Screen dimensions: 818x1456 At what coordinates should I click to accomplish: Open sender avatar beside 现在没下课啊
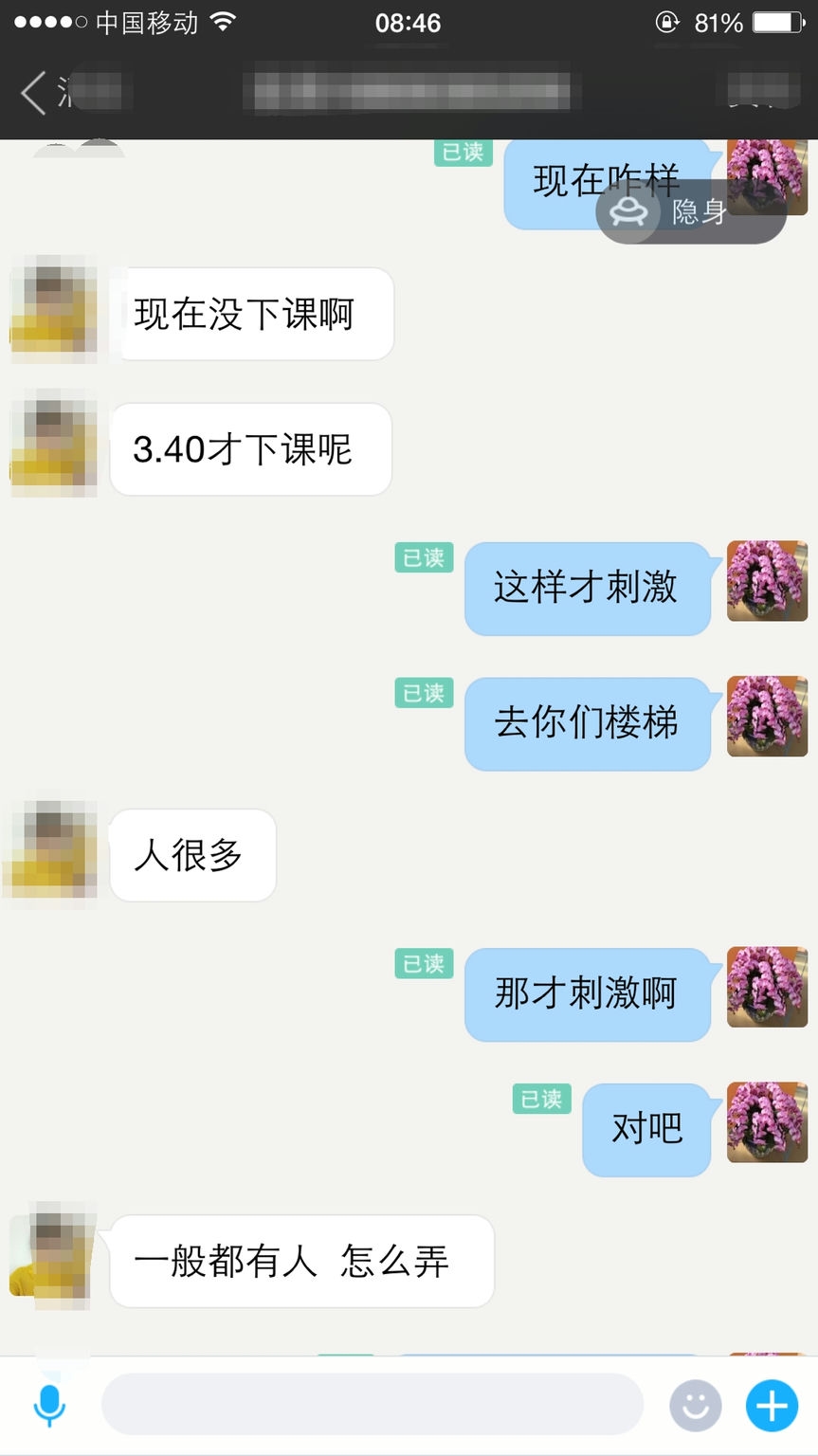pos(54,312)
